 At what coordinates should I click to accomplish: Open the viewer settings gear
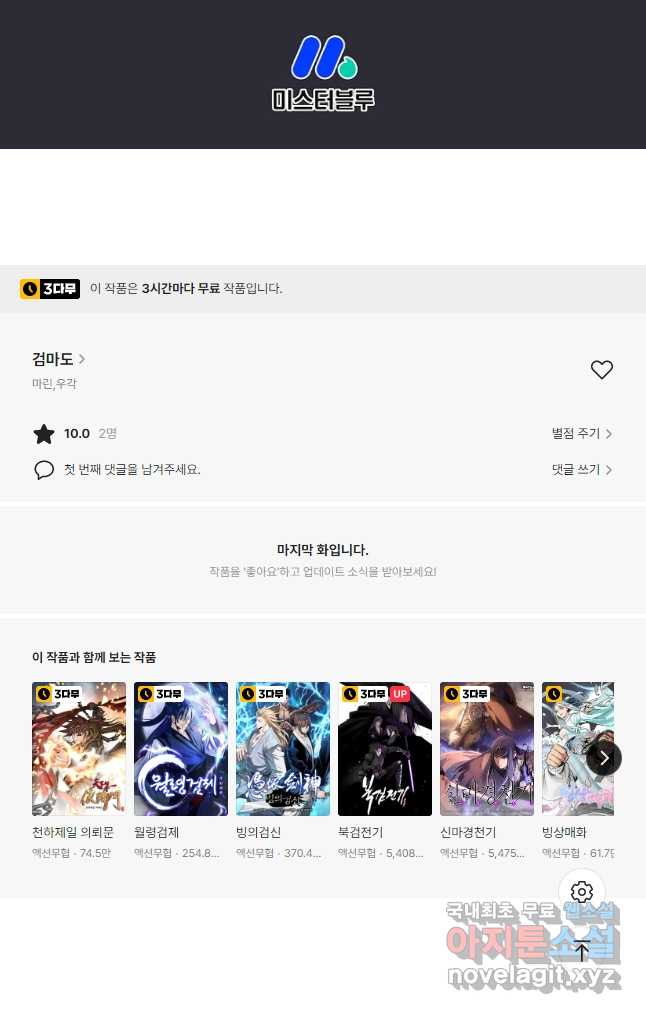click(x=582, y=892)
